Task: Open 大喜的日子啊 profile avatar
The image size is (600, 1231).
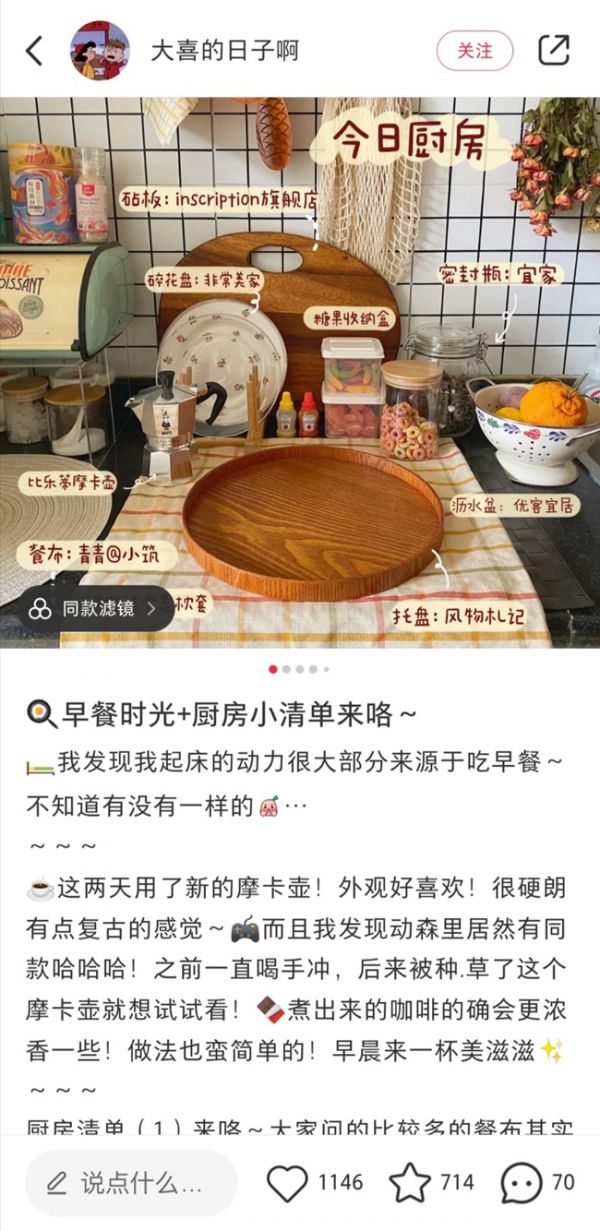Action: [x=100, y=51]
